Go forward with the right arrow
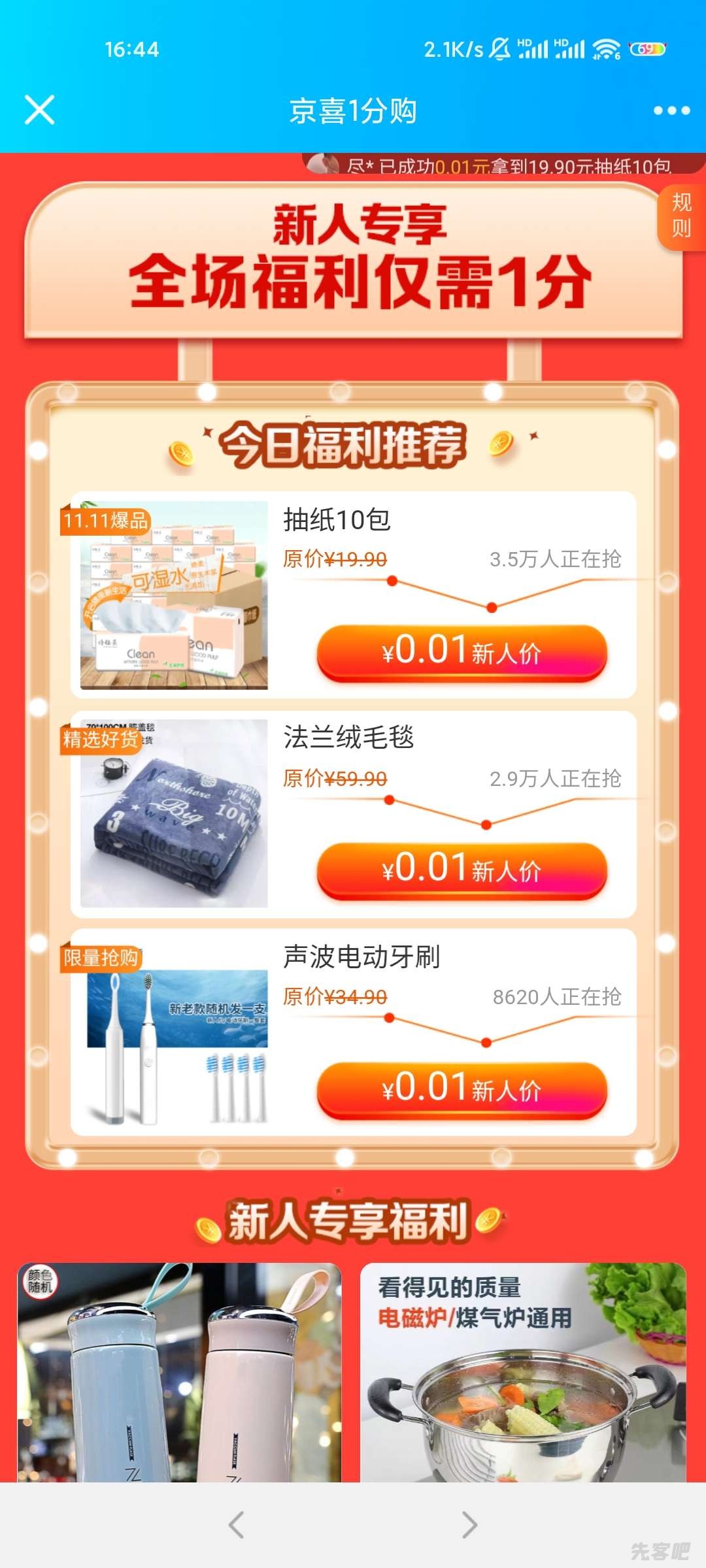Viewport: 706px width, 1568px height. point(469,1525)
